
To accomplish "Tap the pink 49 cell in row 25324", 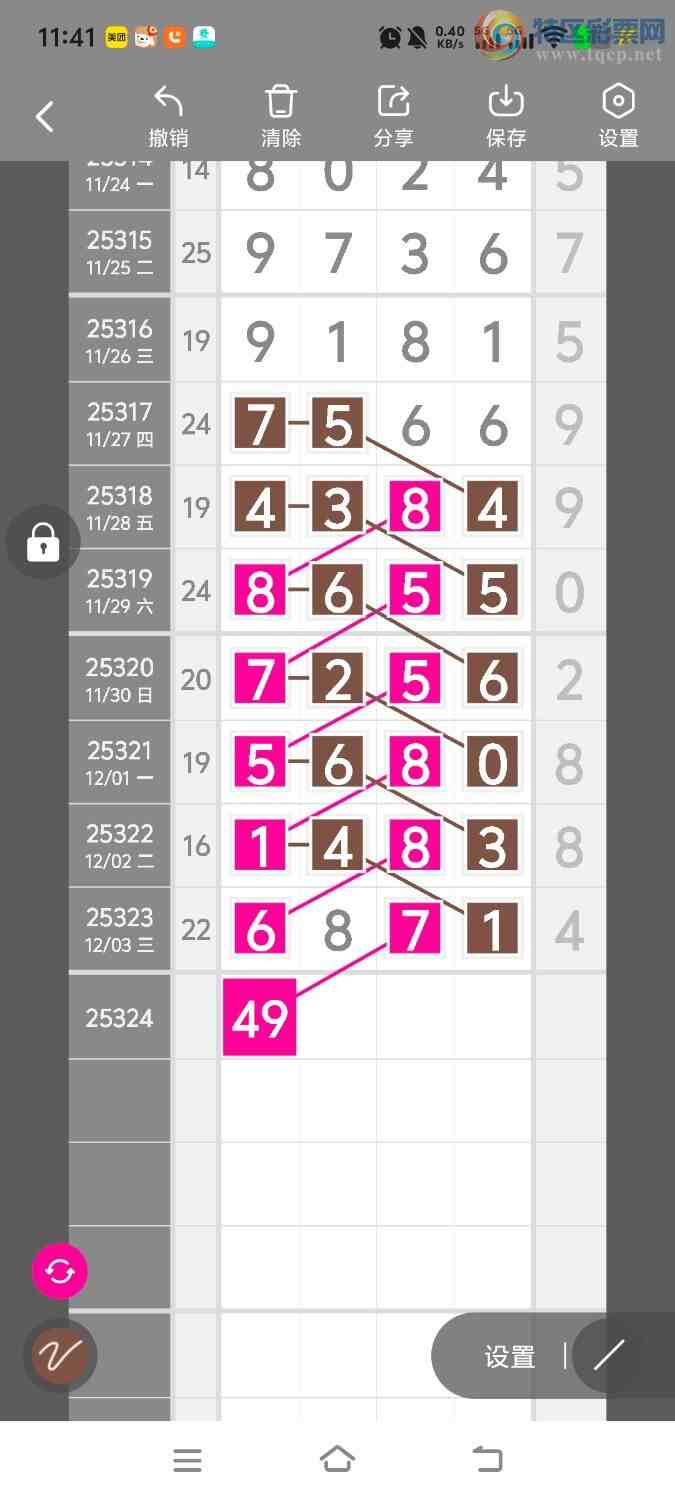I will 260,1018.
